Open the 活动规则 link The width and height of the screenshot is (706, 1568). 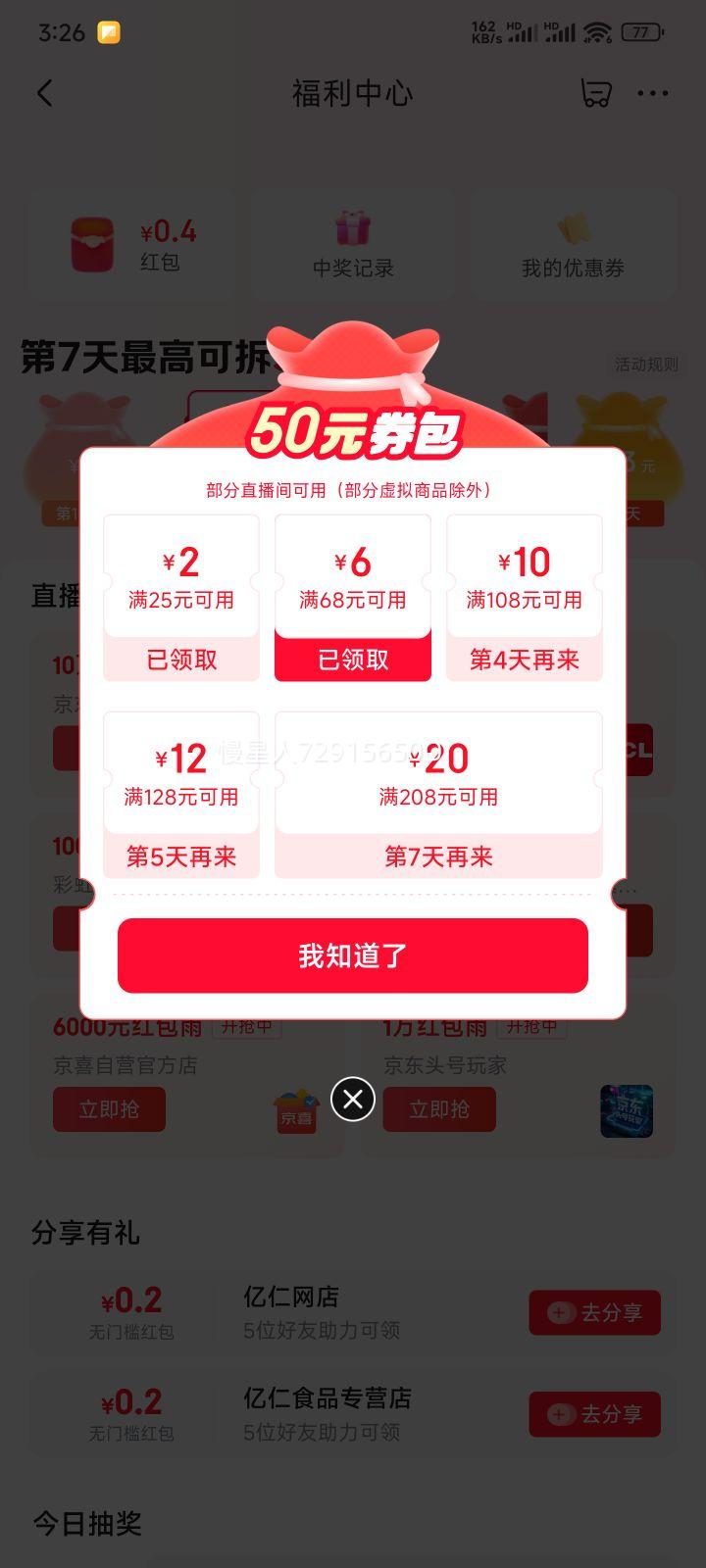tap(647, 364)
